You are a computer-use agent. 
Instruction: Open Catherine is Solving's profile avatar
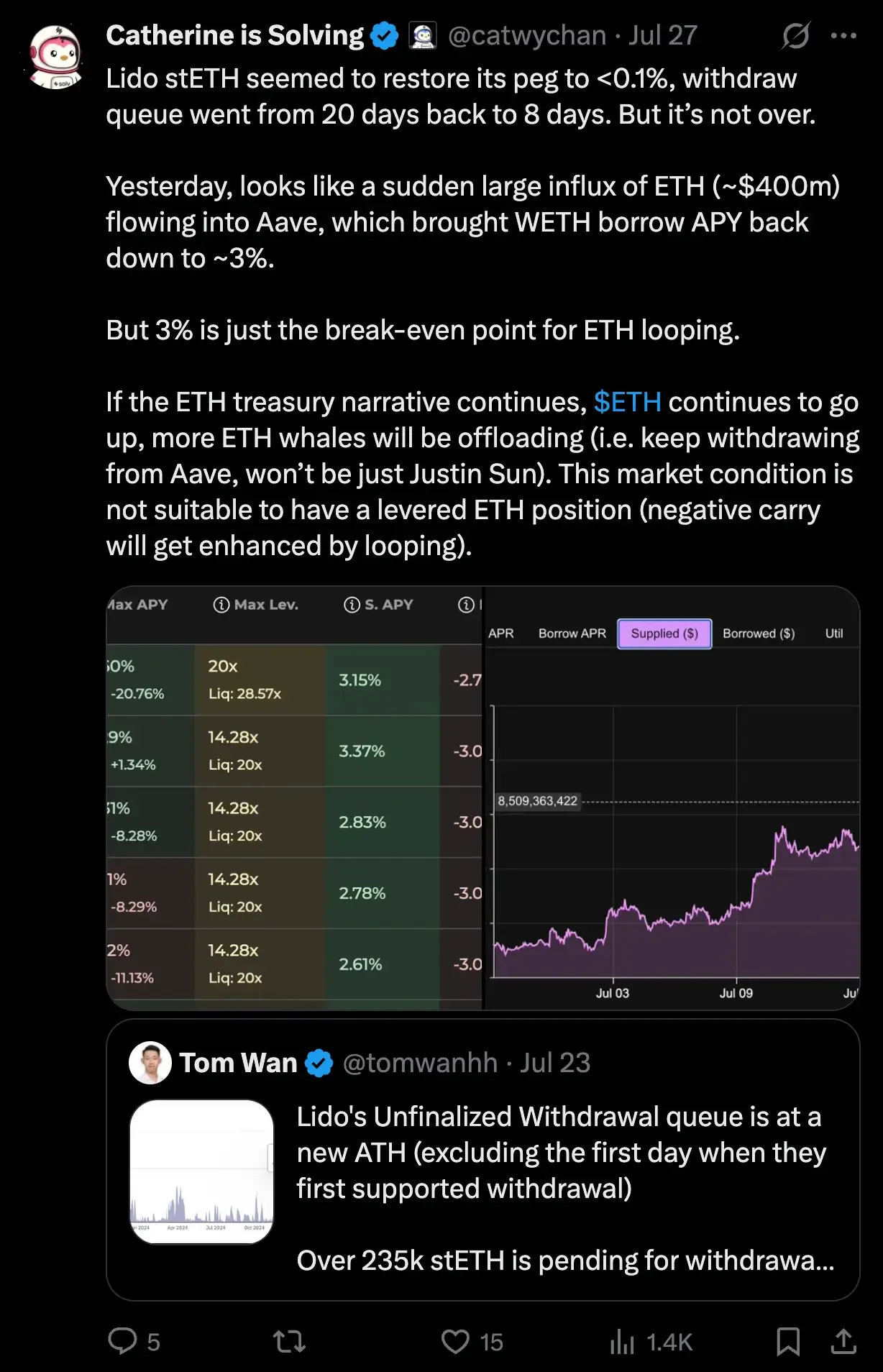[55, 57]
